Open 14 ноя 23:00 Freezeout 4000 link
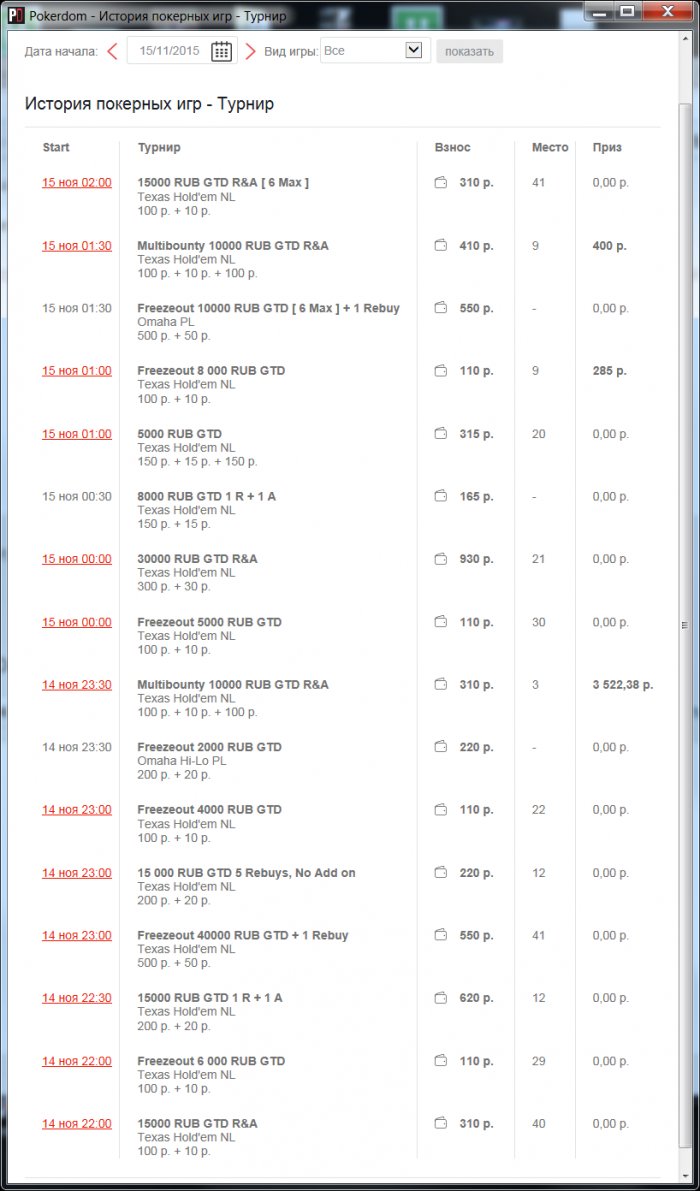Screen dimensions: 700x1191 [77, 810]
